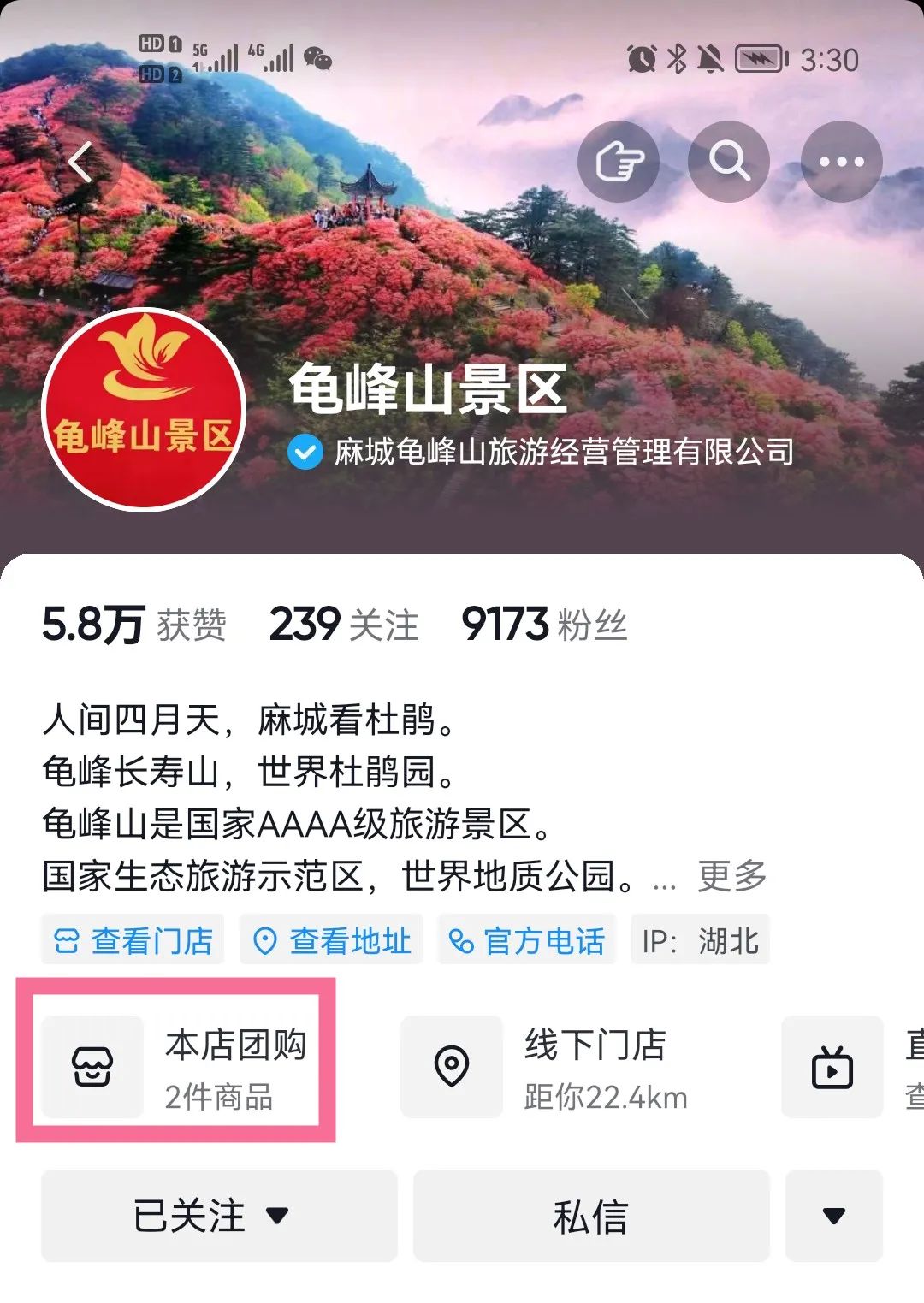Viewport: 924px width, 1303px height.
Task: Open the 查看门店 chip
Action: click(x=133, y=940)
